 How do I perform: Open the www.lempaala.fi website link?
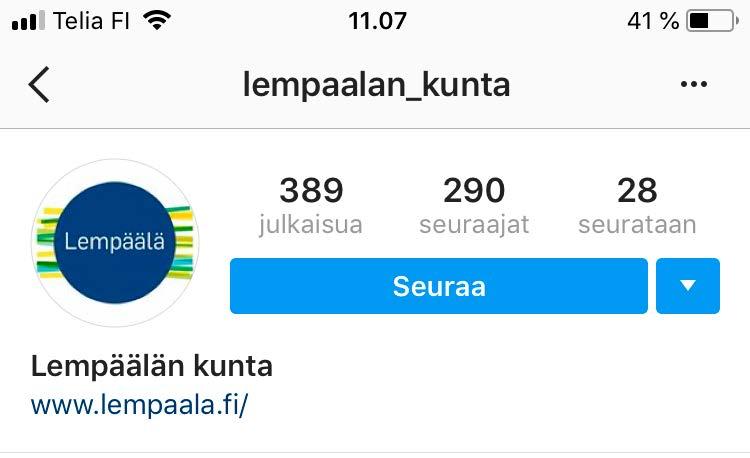click(139, 407)
